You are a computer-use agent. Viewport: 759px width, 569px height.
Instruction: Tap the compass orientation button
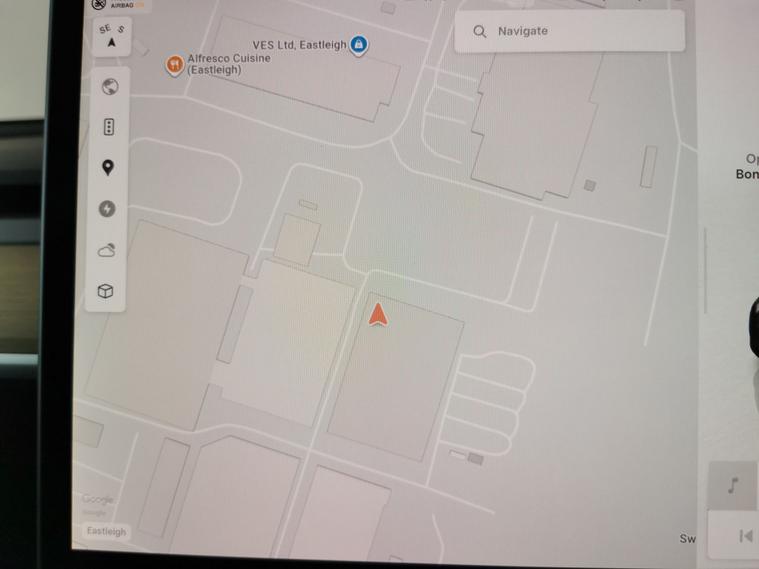point(111,36)
